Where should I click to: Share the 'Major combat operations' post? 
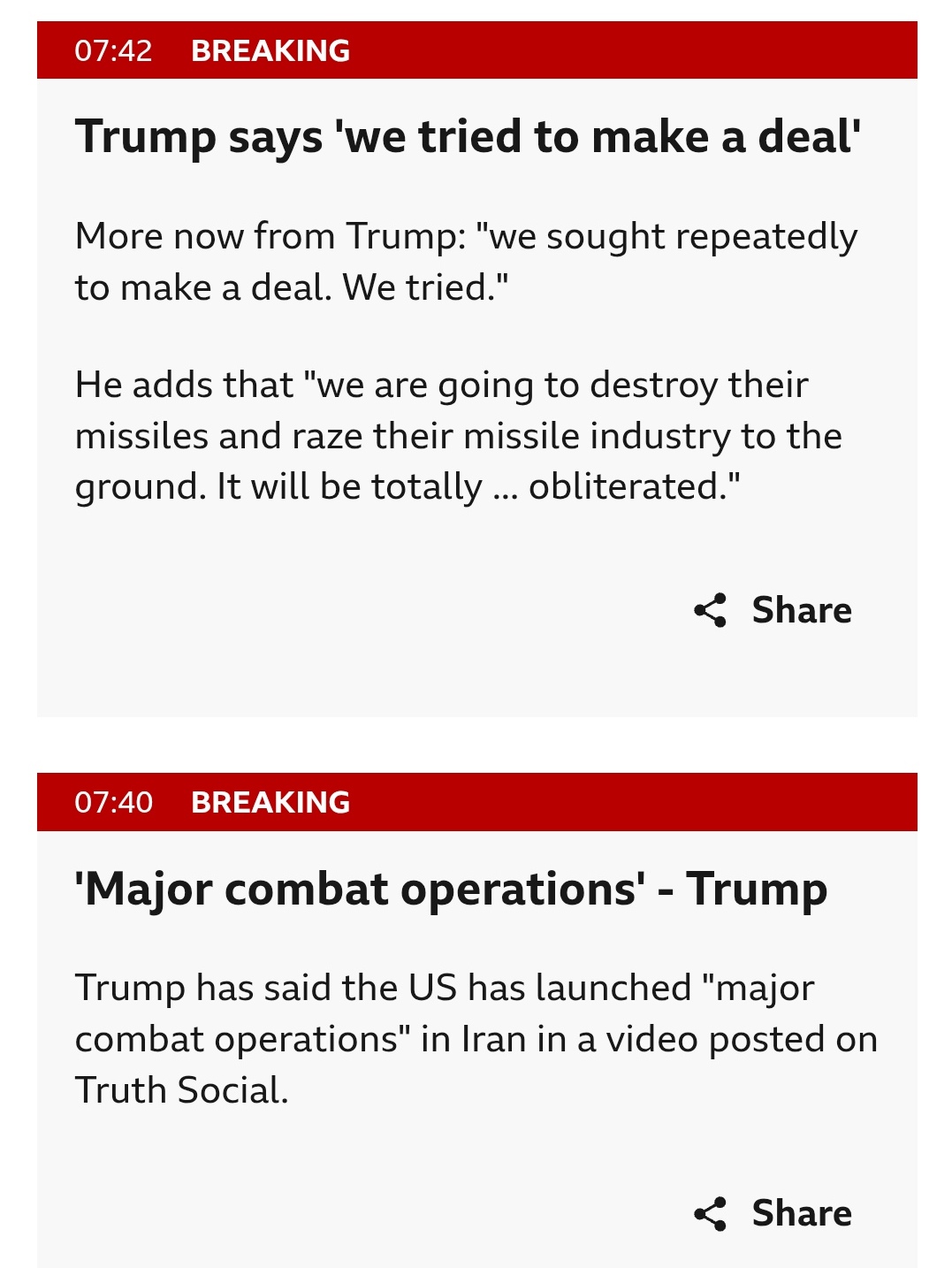click(773, 1213)
